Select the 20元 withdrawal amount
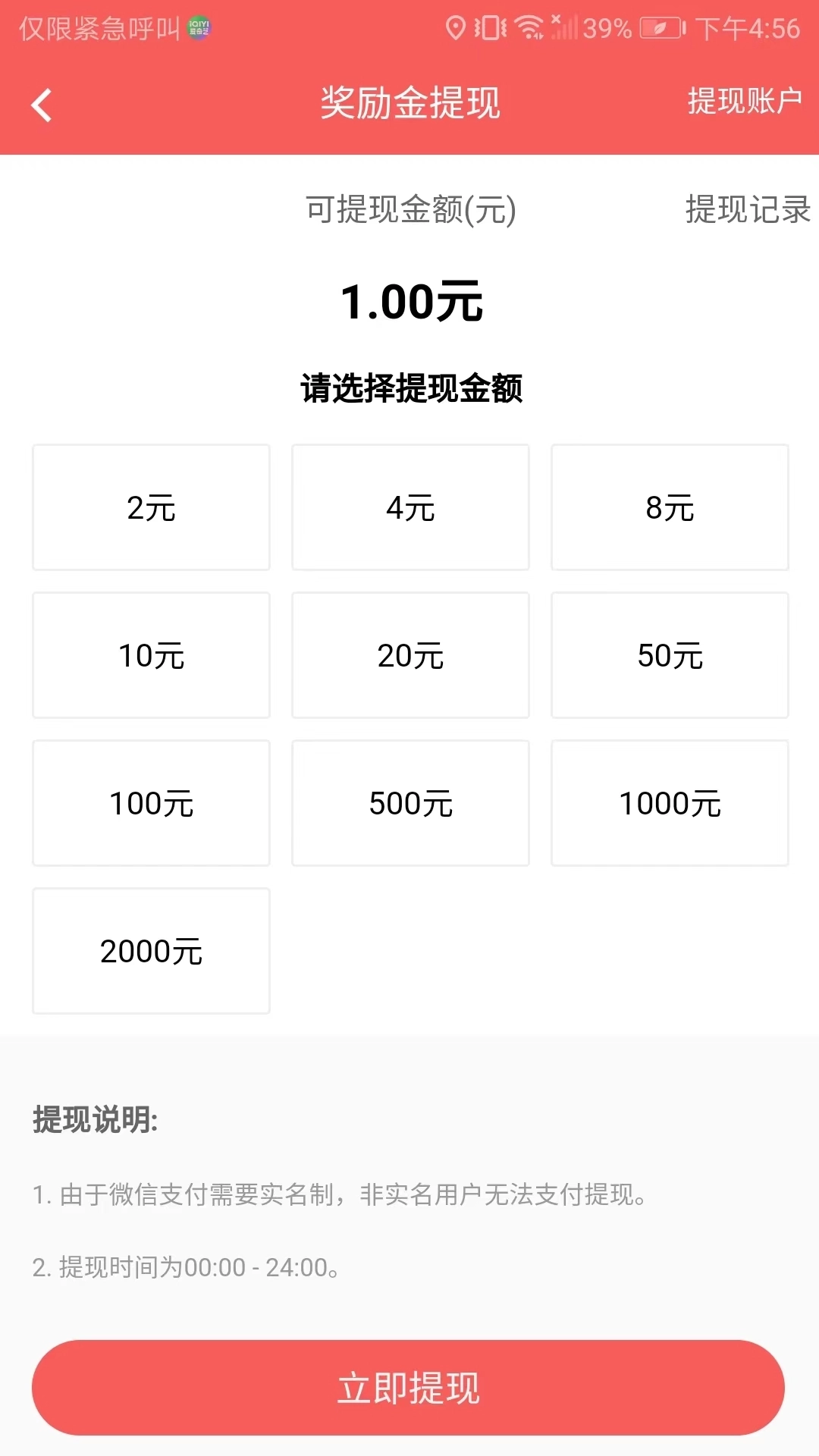The width and height of the screenshot is (819, 1456). tap(409, 654)
